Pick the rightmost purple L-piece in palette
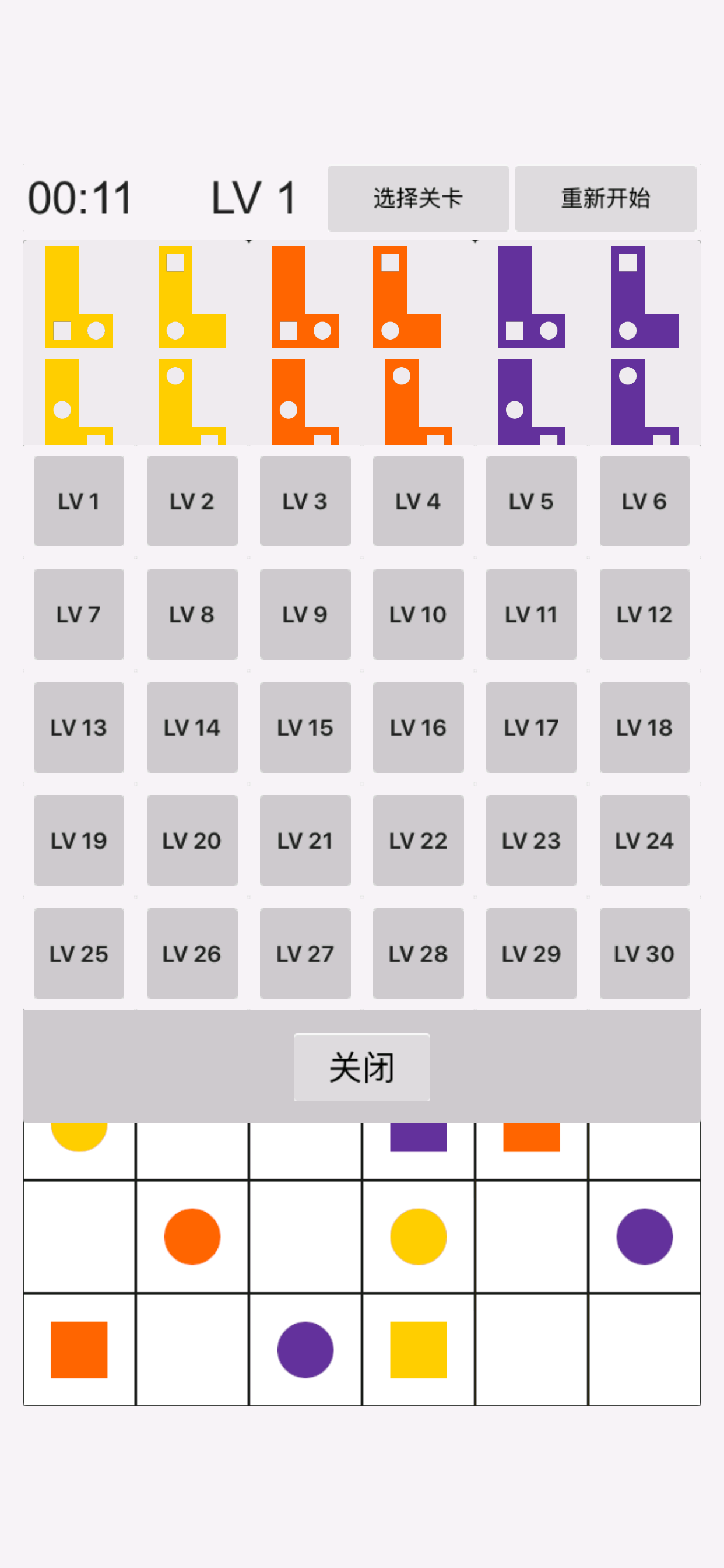This screenshot has height=1568, width=724. pyautogui.click(x=645, y=298)
